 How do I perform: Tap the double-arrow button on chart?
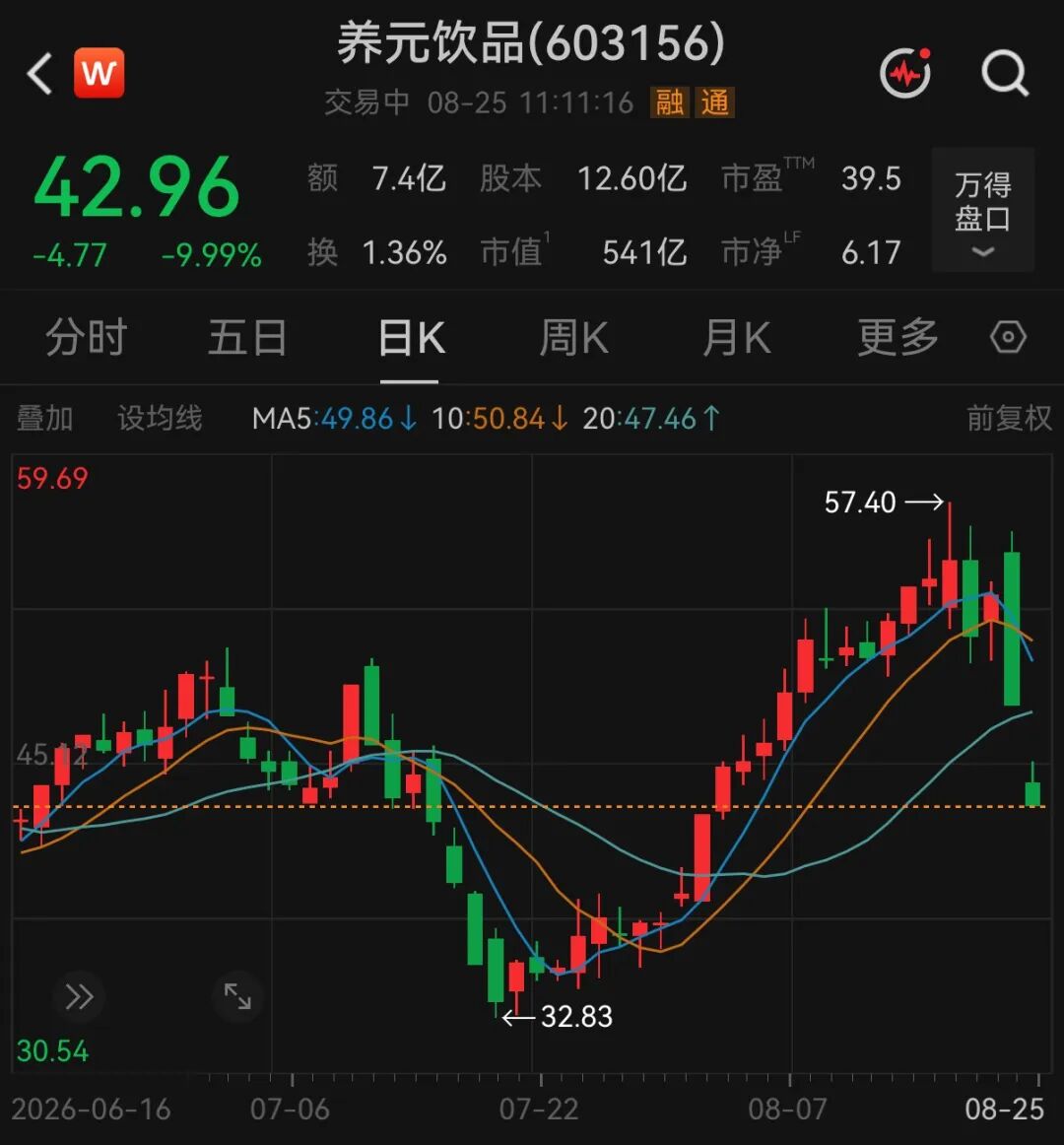click(x=79, y=997)
